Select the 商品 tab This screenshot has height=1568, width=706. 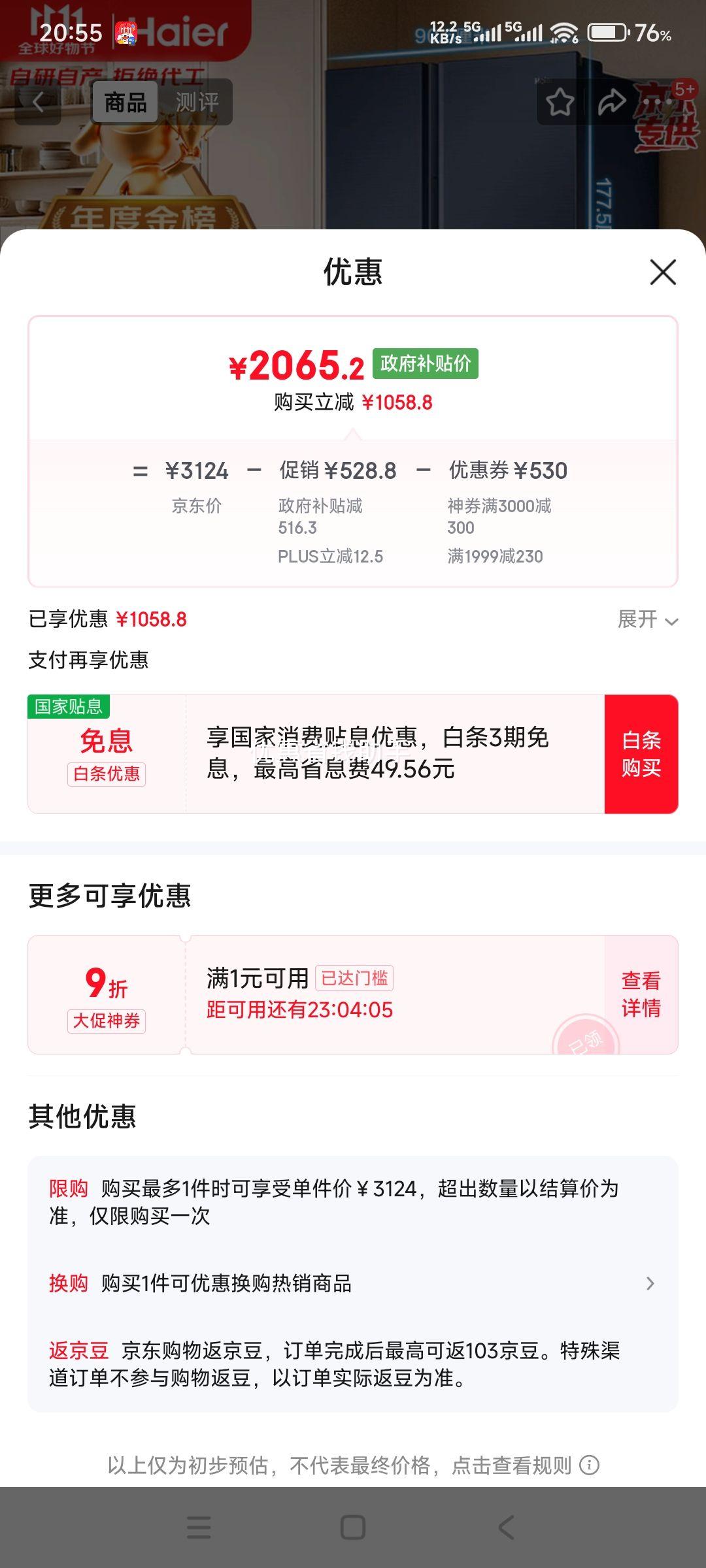point(126,102)
